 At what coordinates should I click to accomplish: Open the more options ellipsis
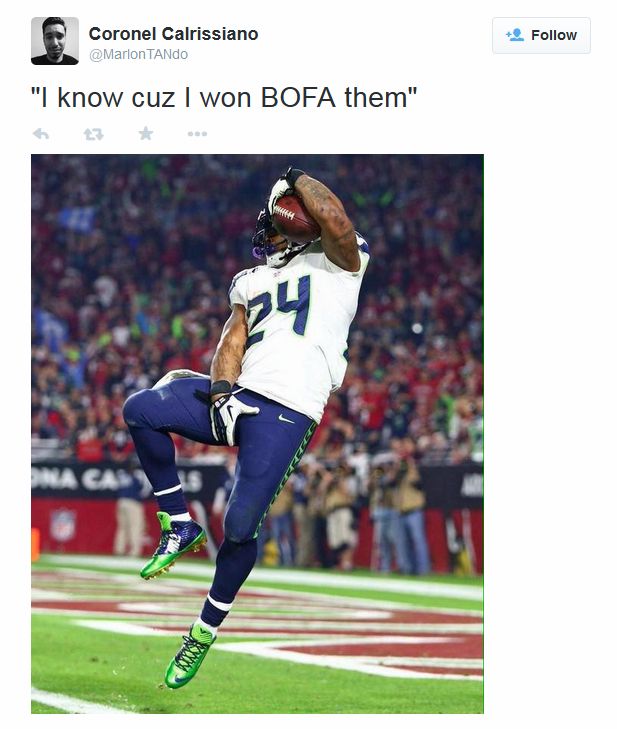197,134
